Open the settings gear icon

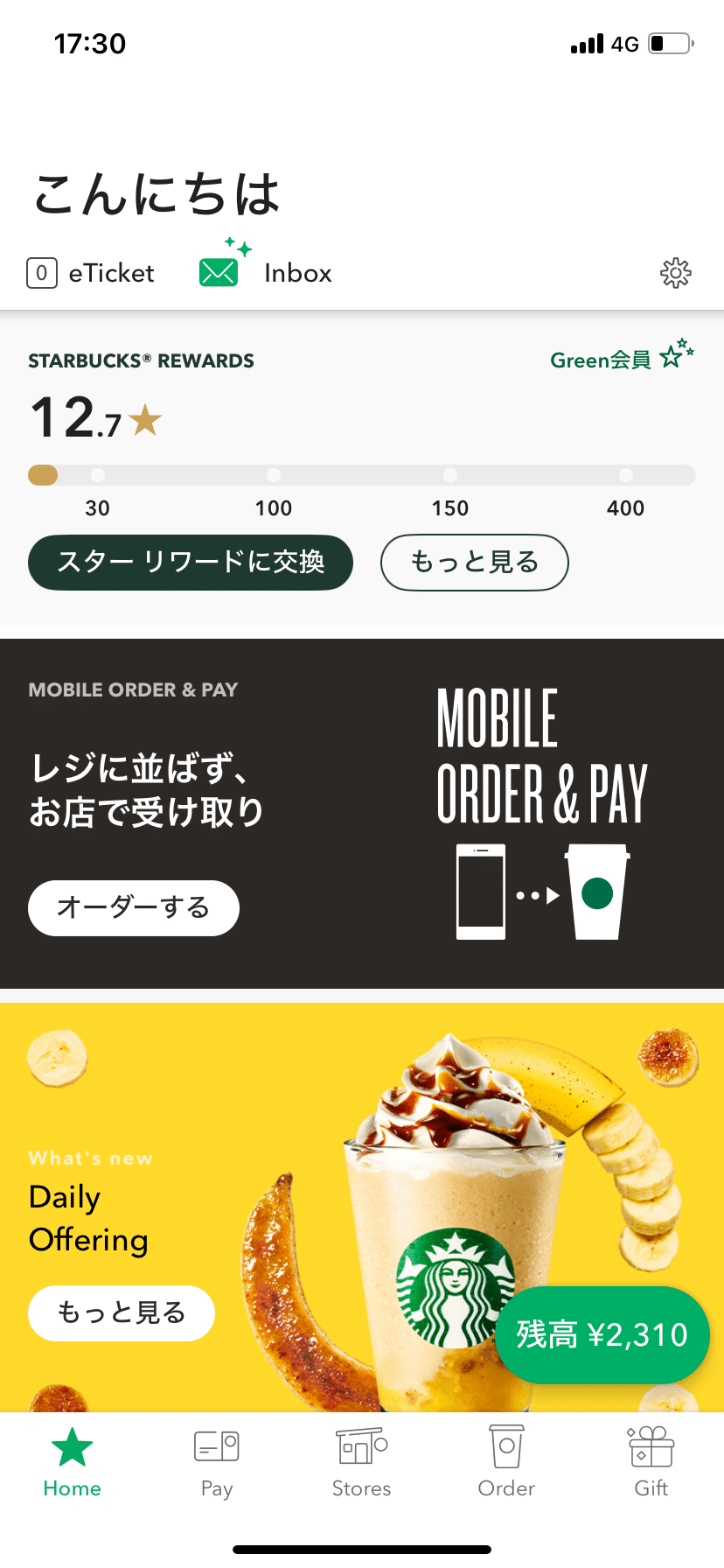click(675, 273)
